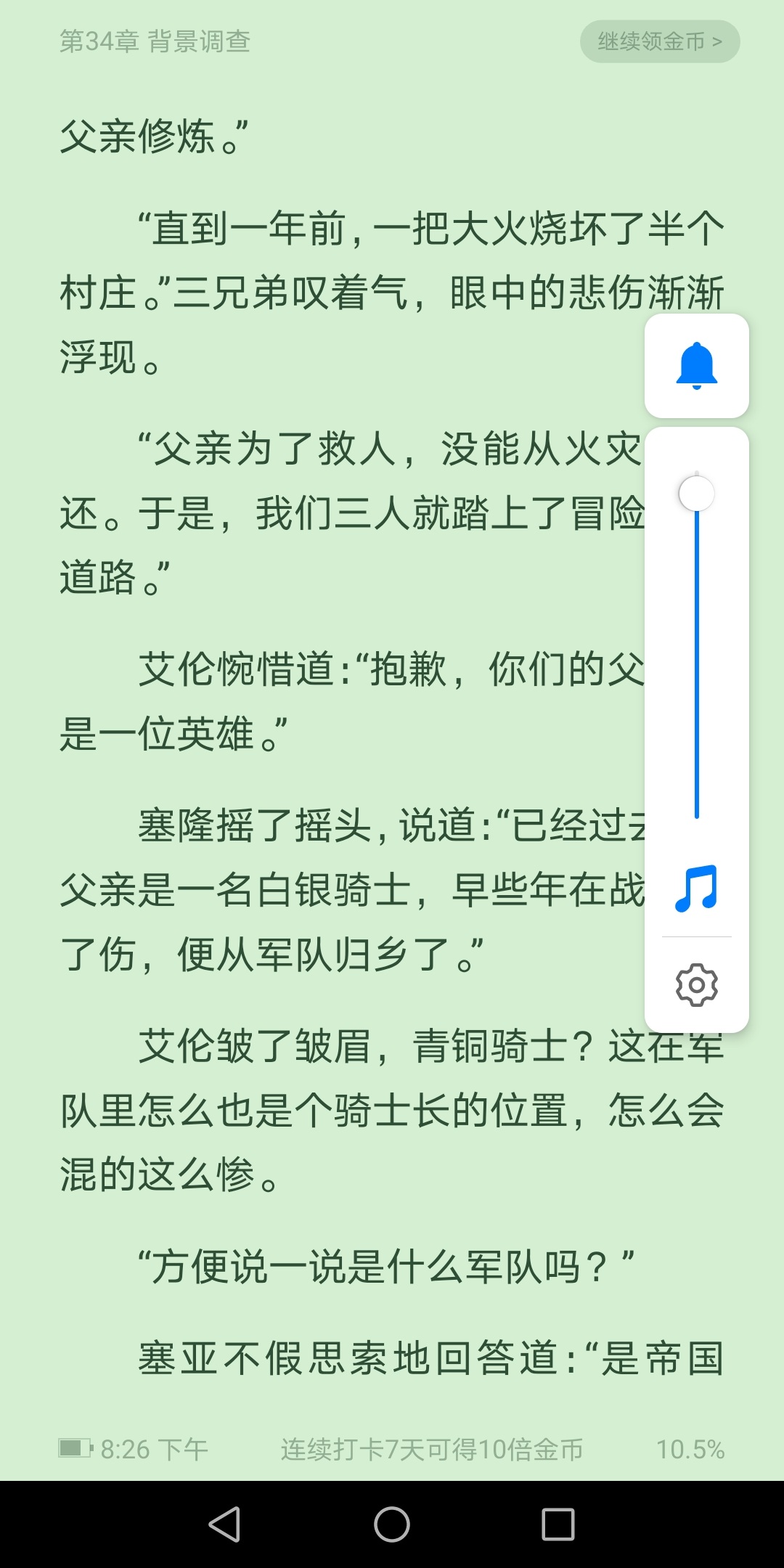This screenshot has width=784, height=1568.
Task: Toggle the ringer mode bell icon
Action: pos(696,366)
